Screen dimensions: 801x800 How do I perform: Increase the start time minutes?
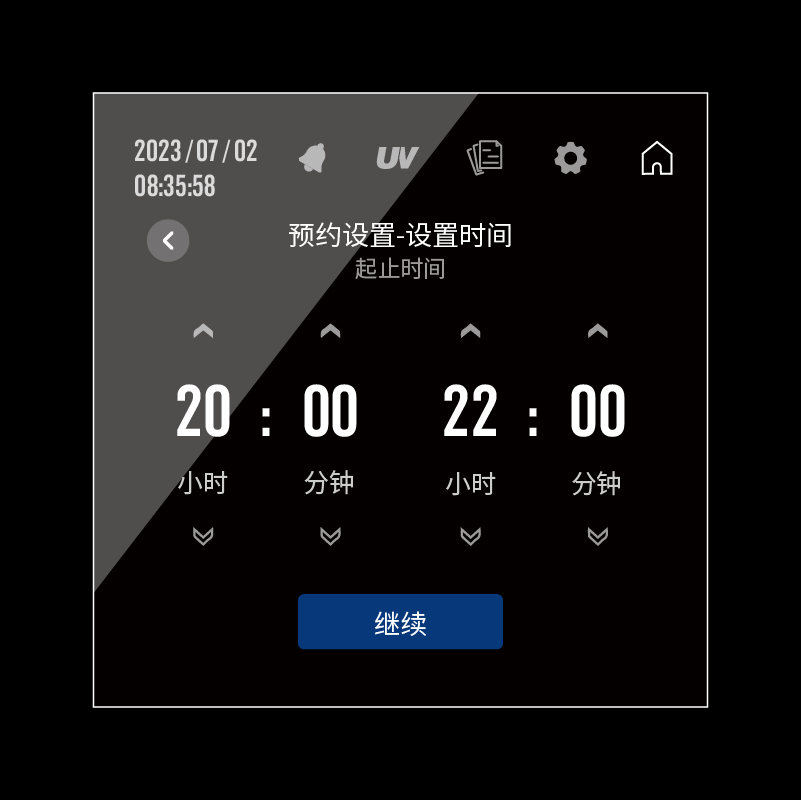pos(330,331)
